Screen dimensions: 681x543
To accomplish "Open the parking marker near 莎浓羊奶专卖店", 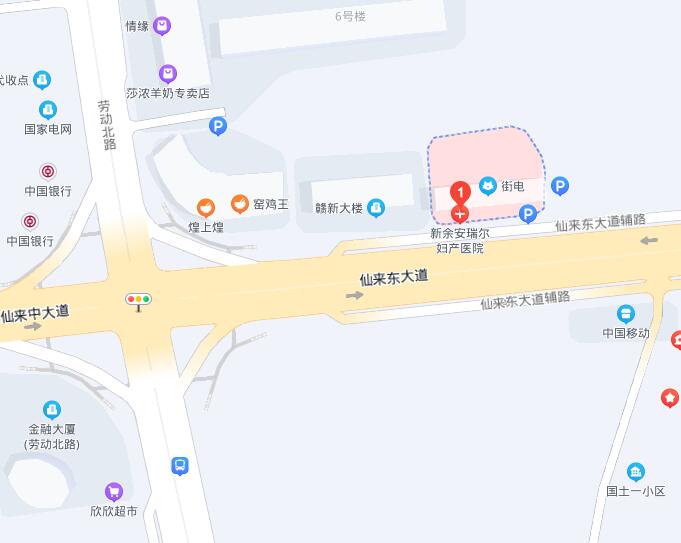I will pos(218,126).
